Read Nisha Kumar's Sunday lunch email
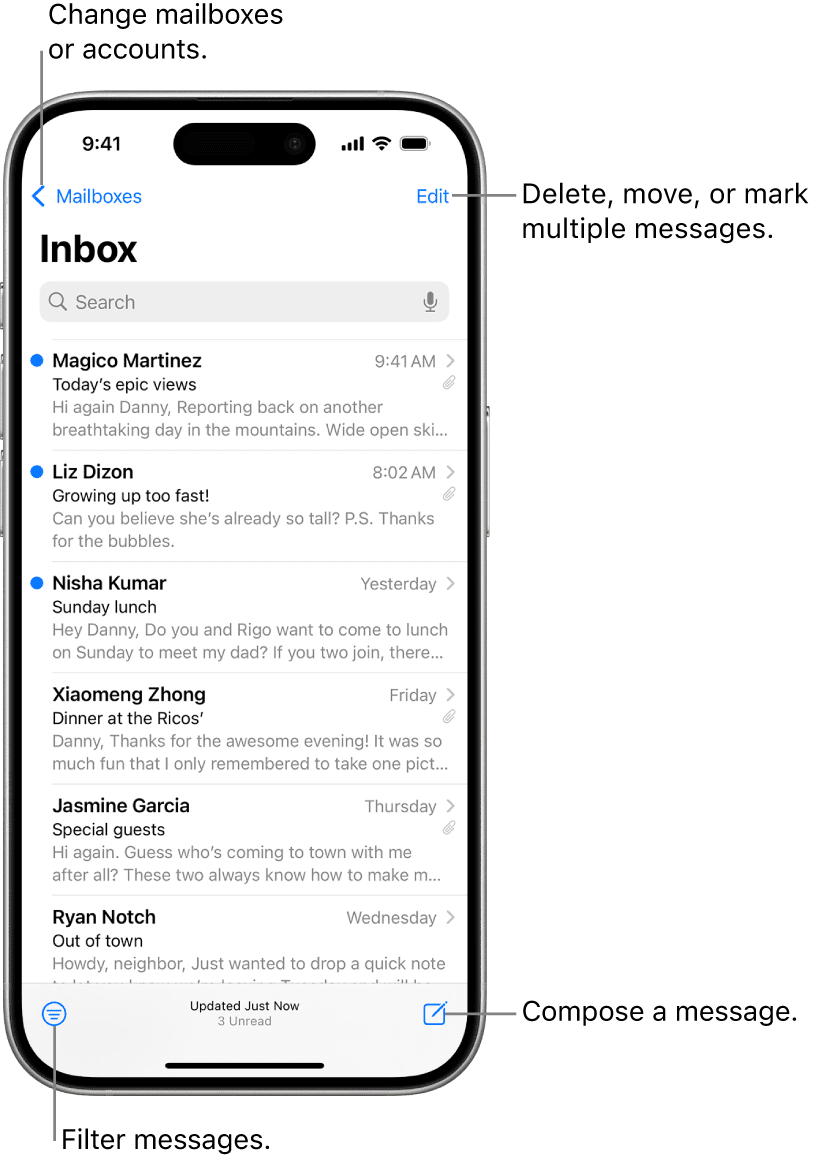Viewport: 836px width, 1168px height. coord(245,617)
